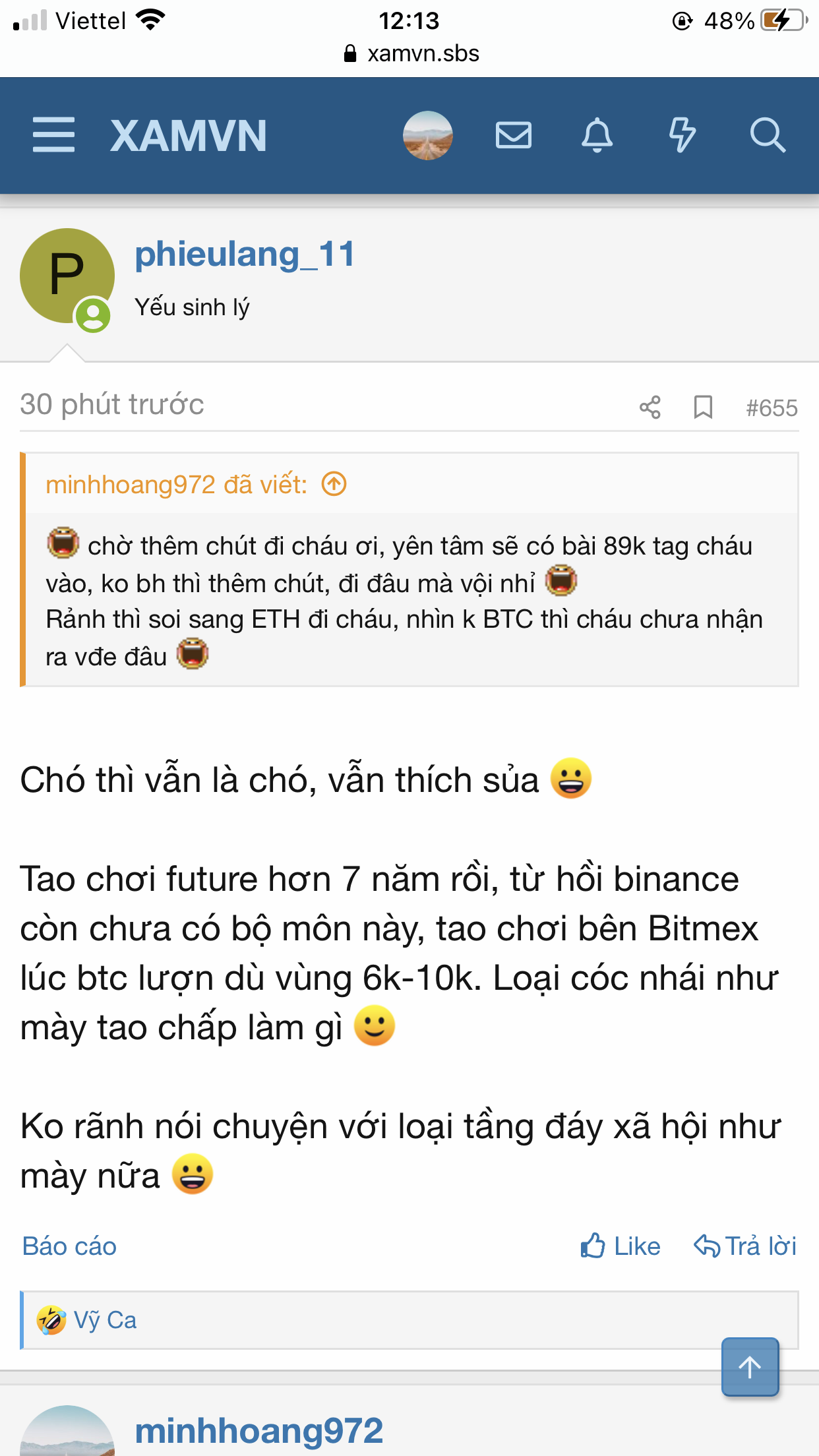
Task: Jump back to the top of the page
Action: tap(750, 1367)
